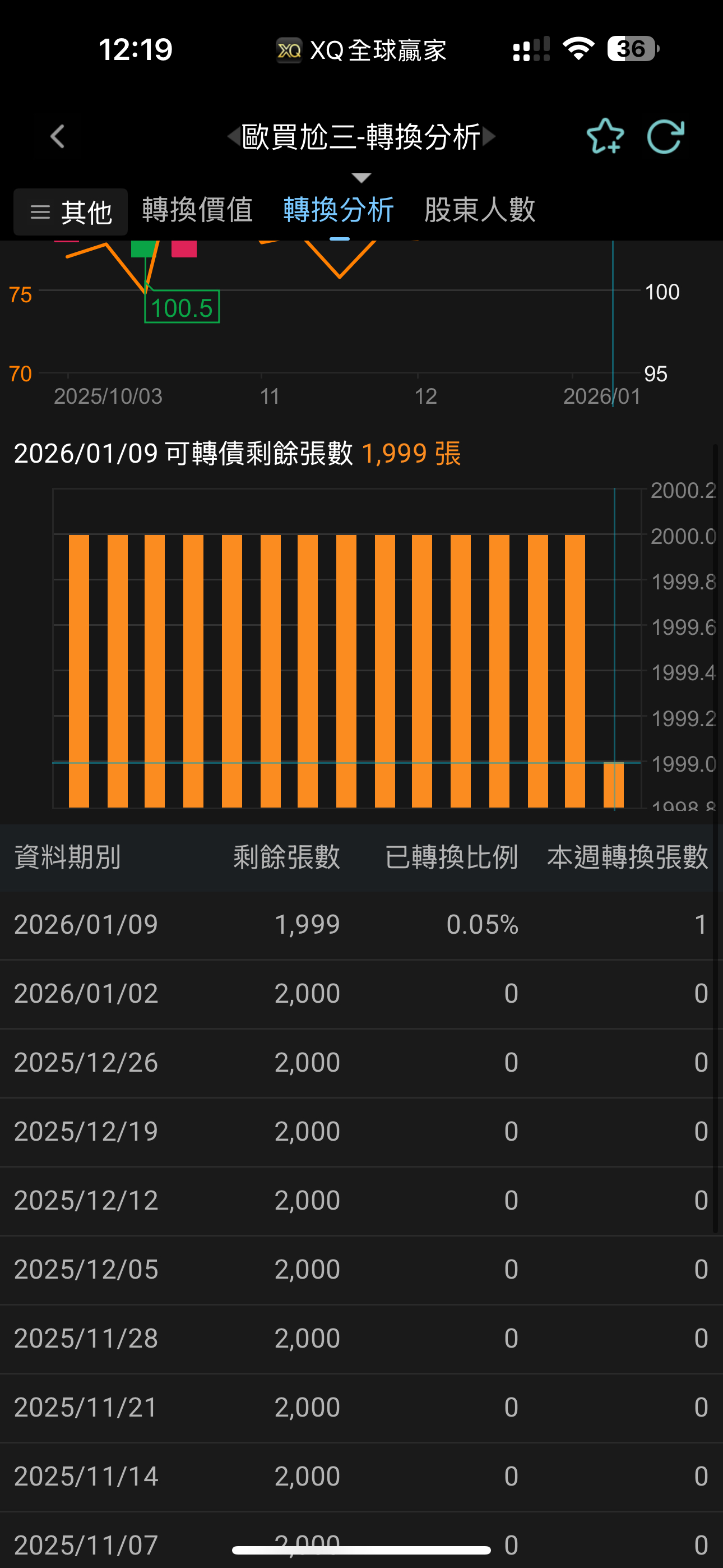Expand the 歐買尬三-轉換分析 title dropdown
This screenshot has width=723, height=1568.
point(361,177)
